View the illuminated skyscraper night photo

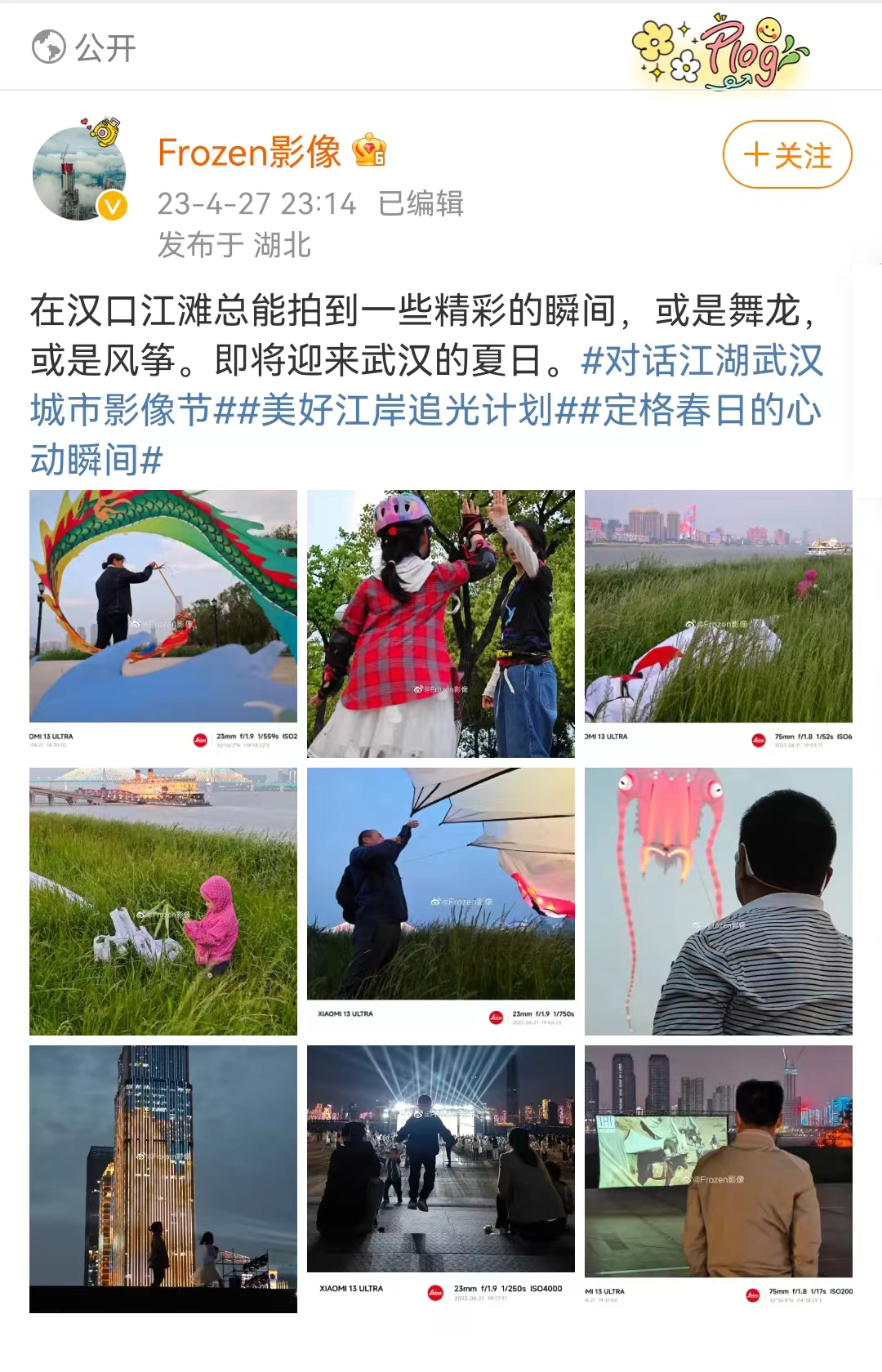pyautogui.click(x=163, y=1178)
